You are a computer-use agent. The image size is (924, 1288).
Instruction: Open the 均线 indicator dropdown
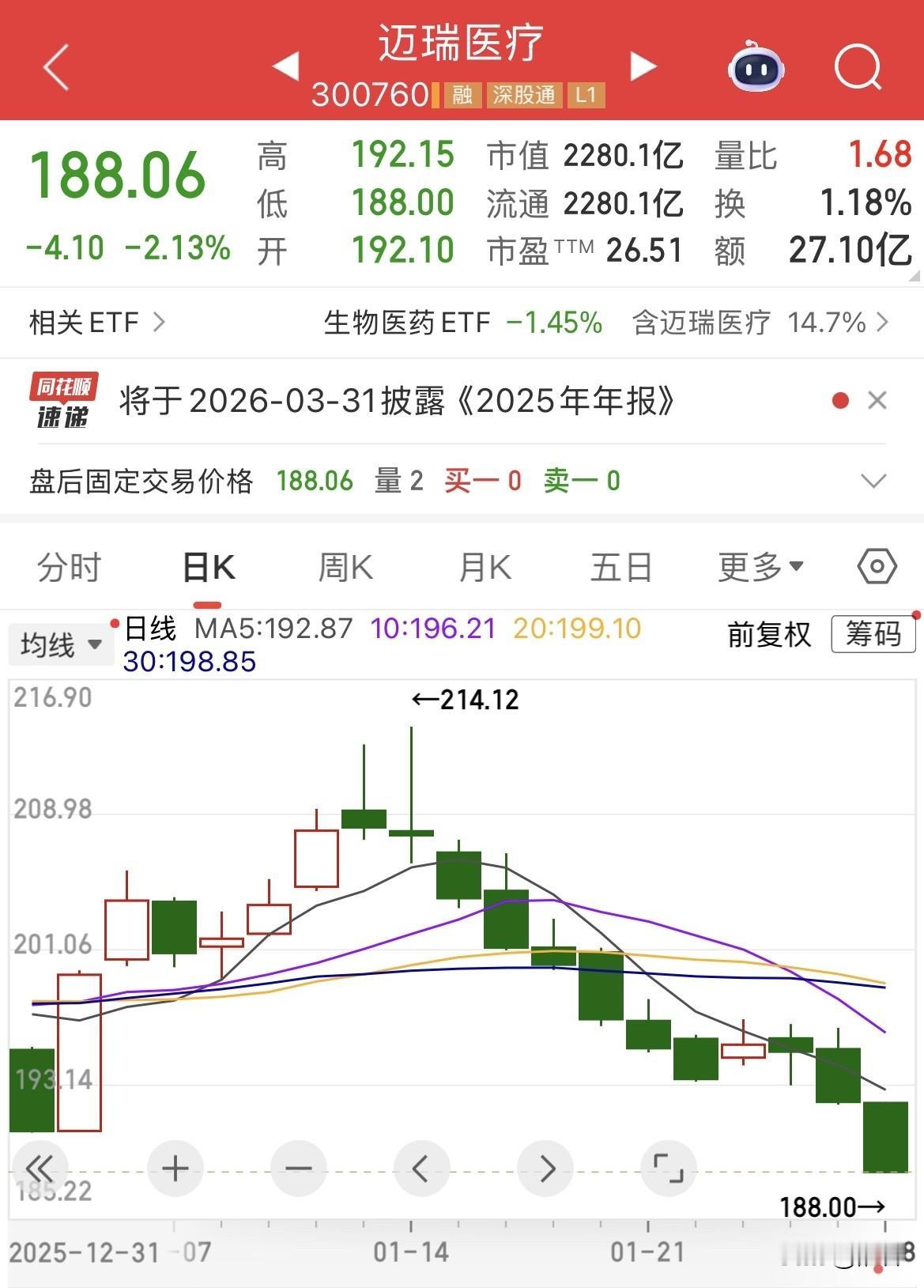point(61,645)
